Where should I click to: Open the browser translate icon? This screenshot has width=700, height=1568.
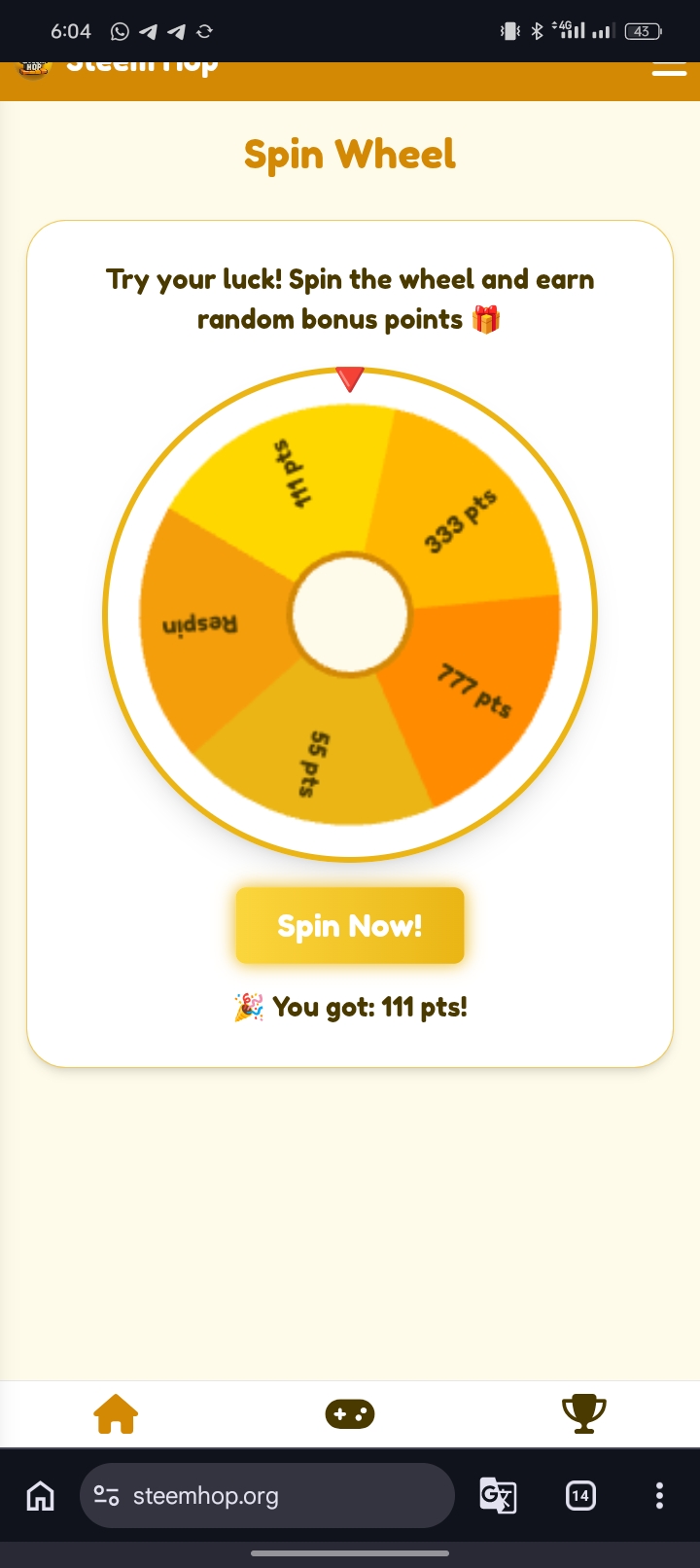point(498,1495)
